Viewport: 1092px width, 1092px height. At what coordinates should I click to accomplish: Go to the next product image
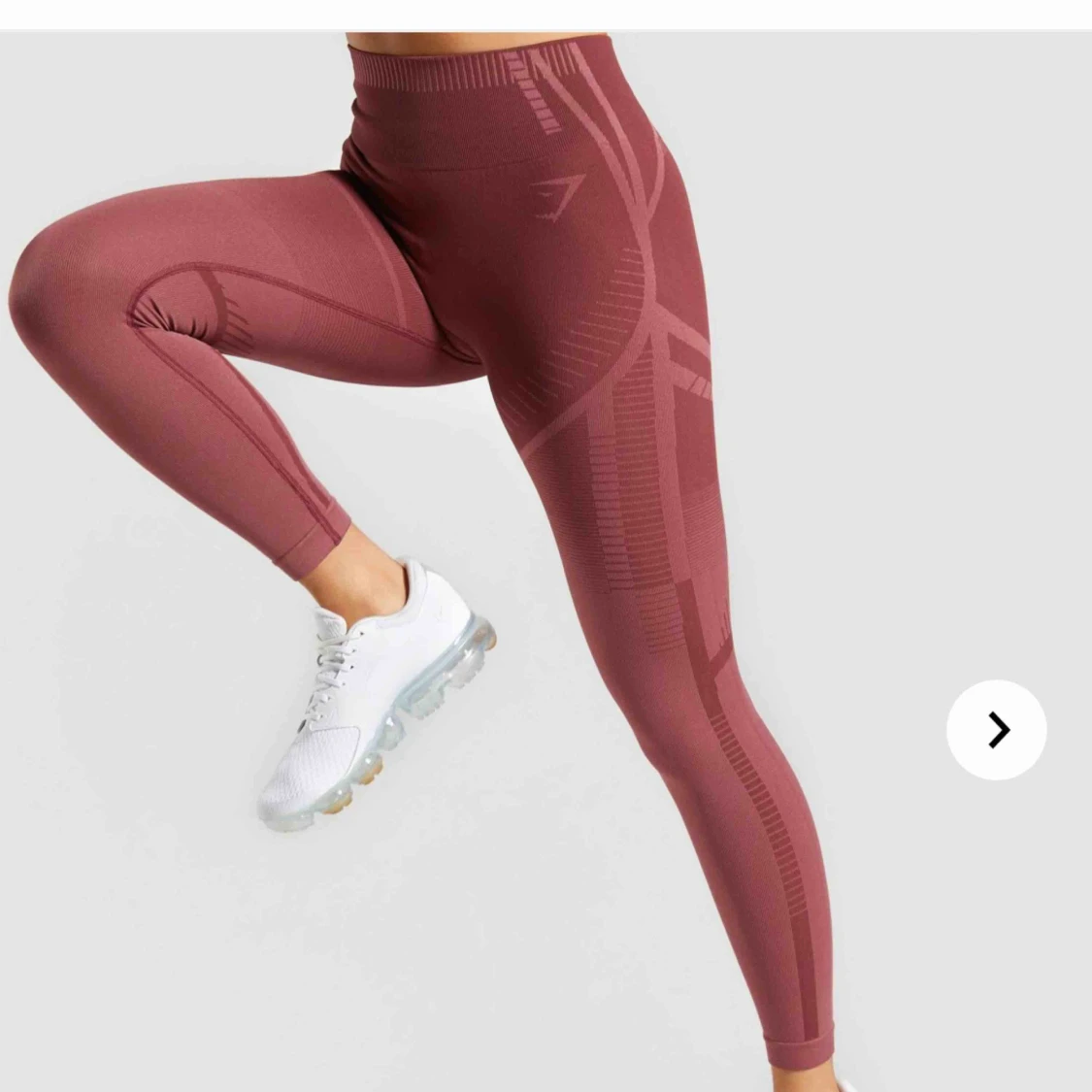click(996, 730)
